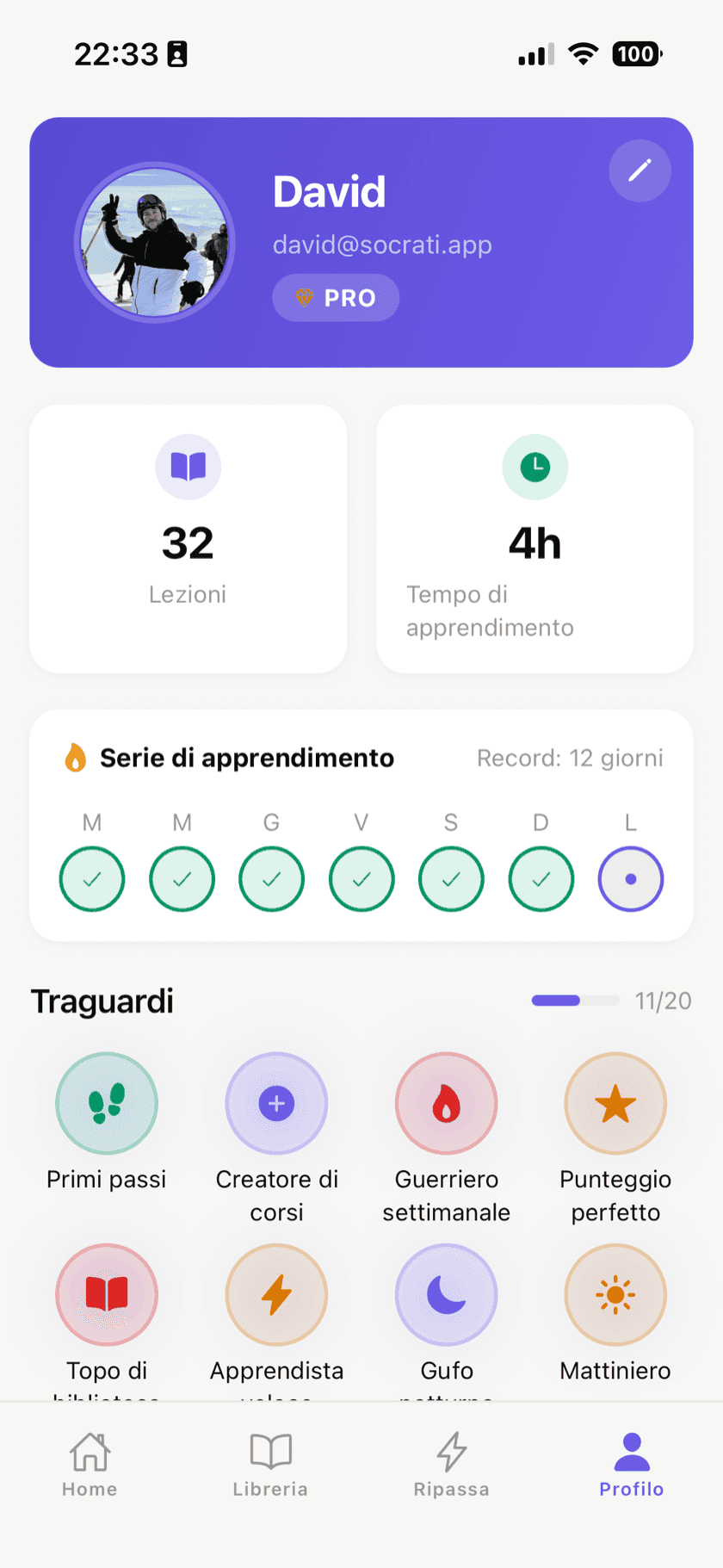The width and height of the screenshot is (723, 1568).
Task: Switch to the Libreria tab
Action: click(270, 1464)
